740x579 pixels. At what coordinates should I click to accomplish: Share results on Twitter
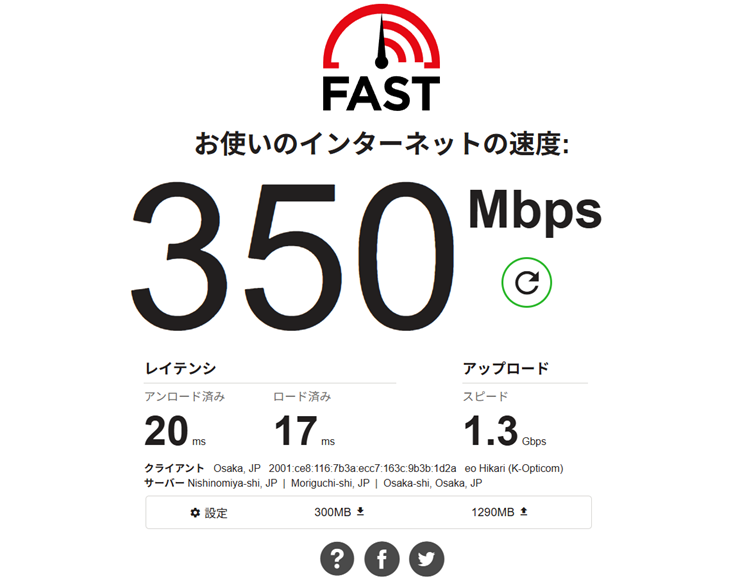[x=426, y=559]
